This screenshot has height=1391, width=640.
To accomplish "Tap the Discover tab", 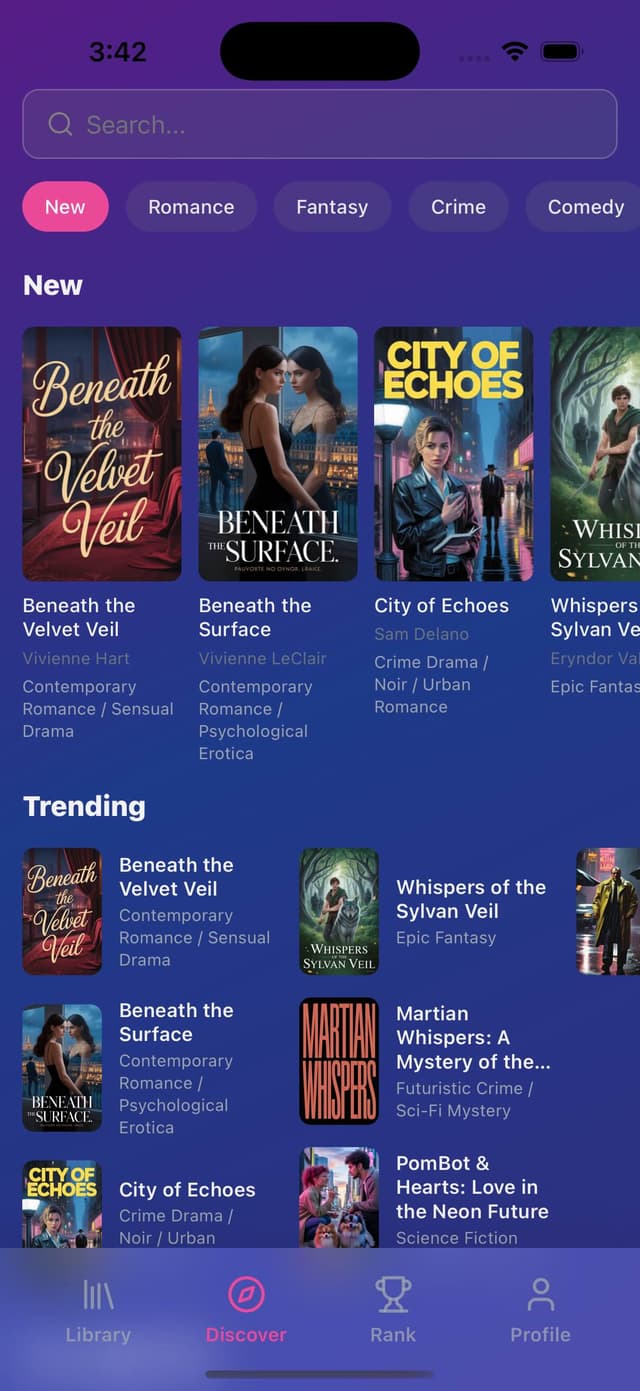I will click(246, 1312).
